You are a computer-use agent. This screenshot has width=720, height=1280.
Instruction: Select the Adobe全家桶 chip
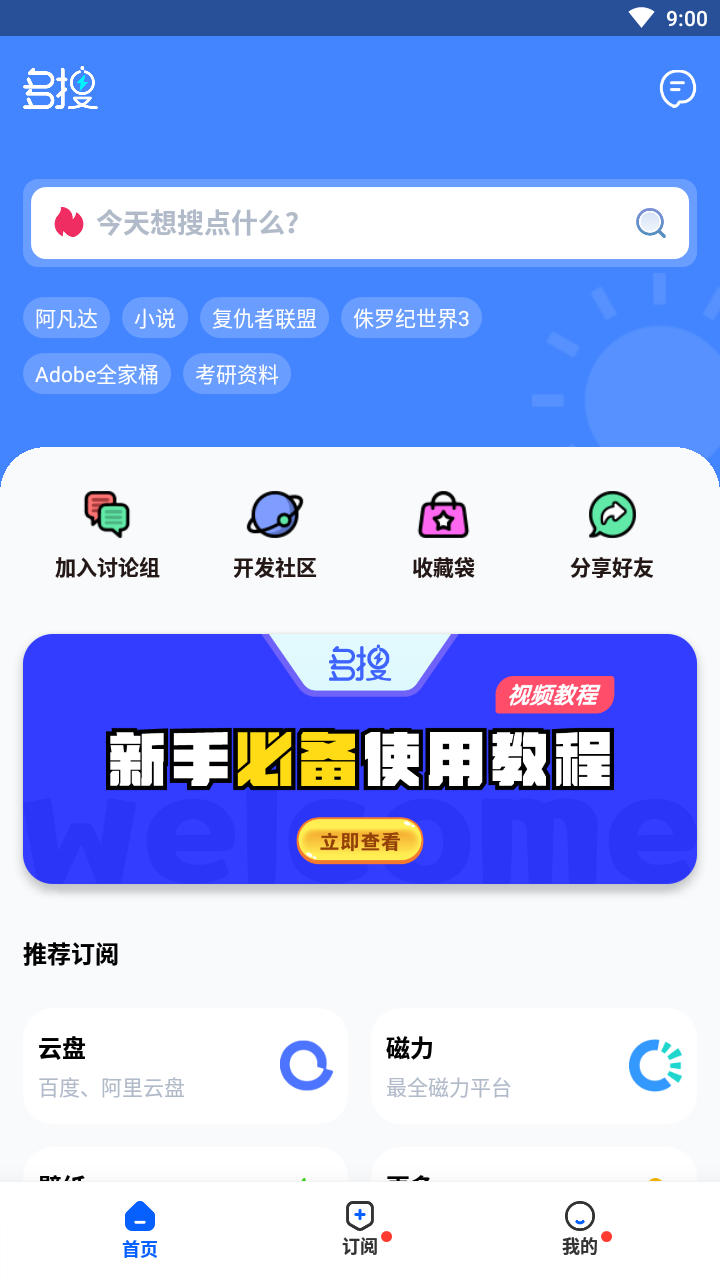97,375
